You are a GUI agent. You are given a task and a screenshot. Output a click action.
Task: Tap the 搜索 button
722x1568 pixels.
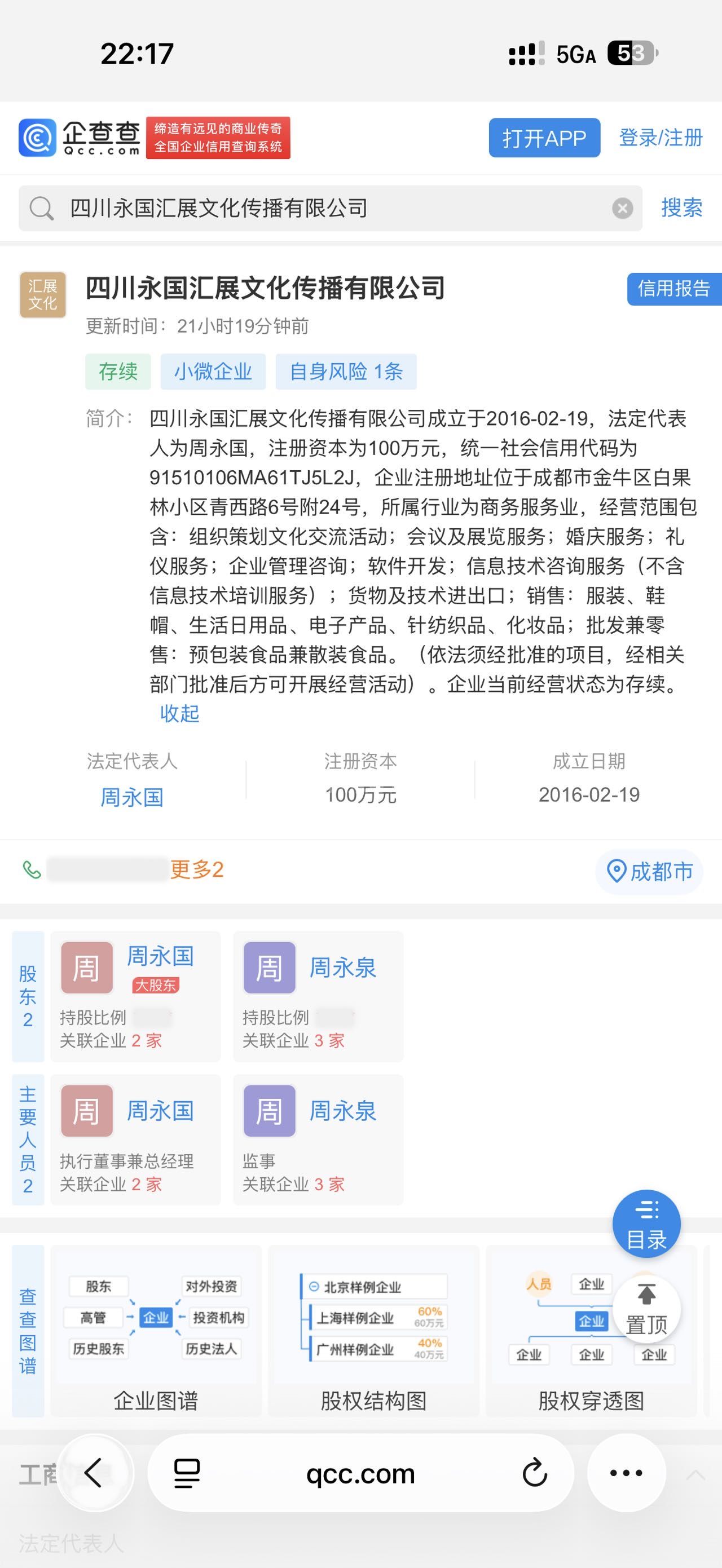pos(681,208)
